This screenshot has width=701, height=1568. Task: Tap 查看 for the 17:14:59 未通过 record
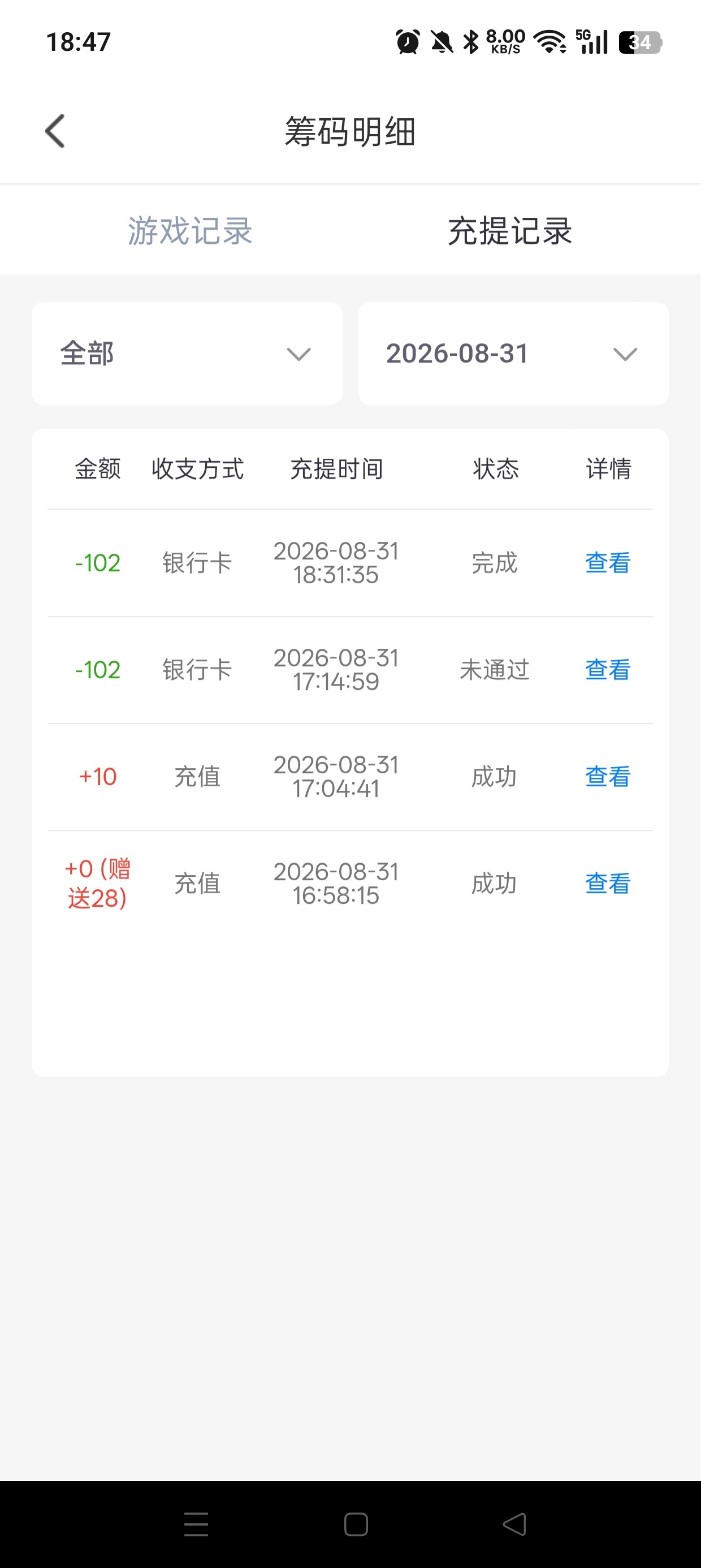pyautogui.click(x=607, y=670)
